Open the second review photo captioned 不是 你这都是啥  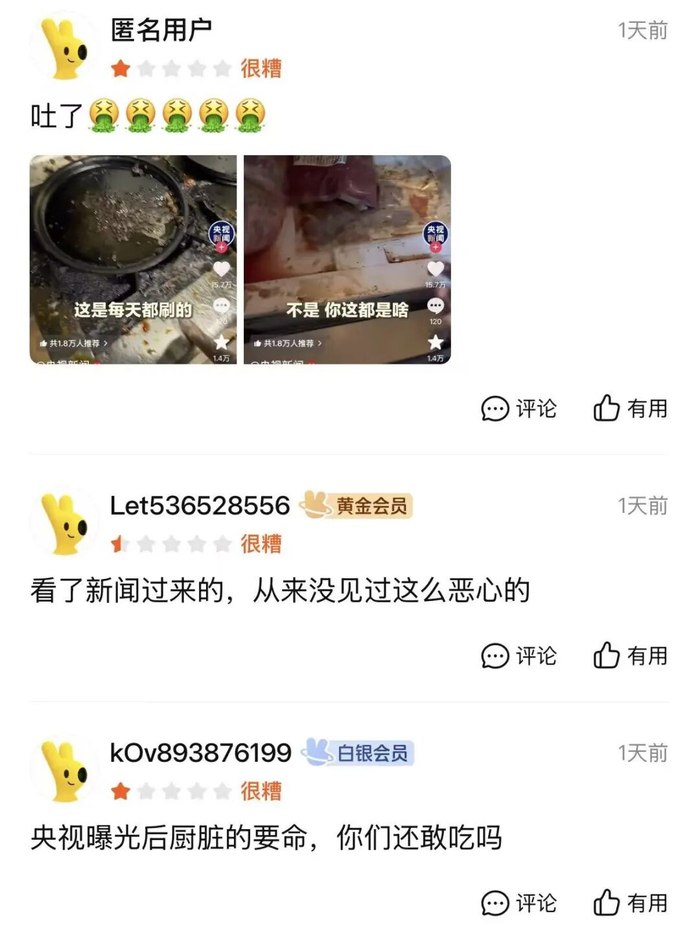click(x=347, y=259)
